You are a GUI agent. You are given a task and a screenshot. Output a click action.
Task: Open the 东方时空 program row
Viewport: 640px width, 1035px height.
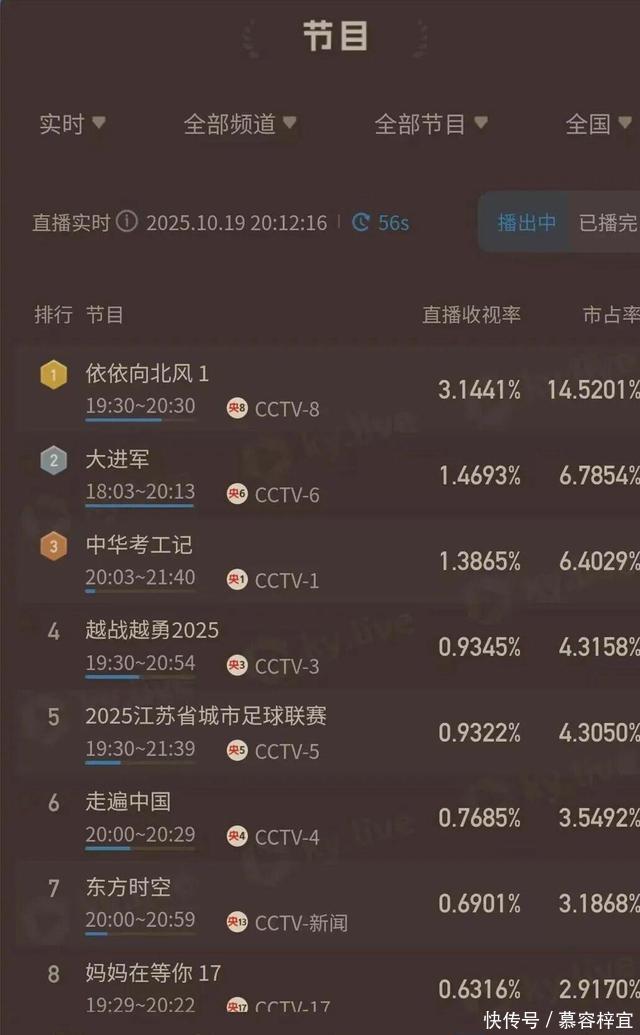pos(327,904)
